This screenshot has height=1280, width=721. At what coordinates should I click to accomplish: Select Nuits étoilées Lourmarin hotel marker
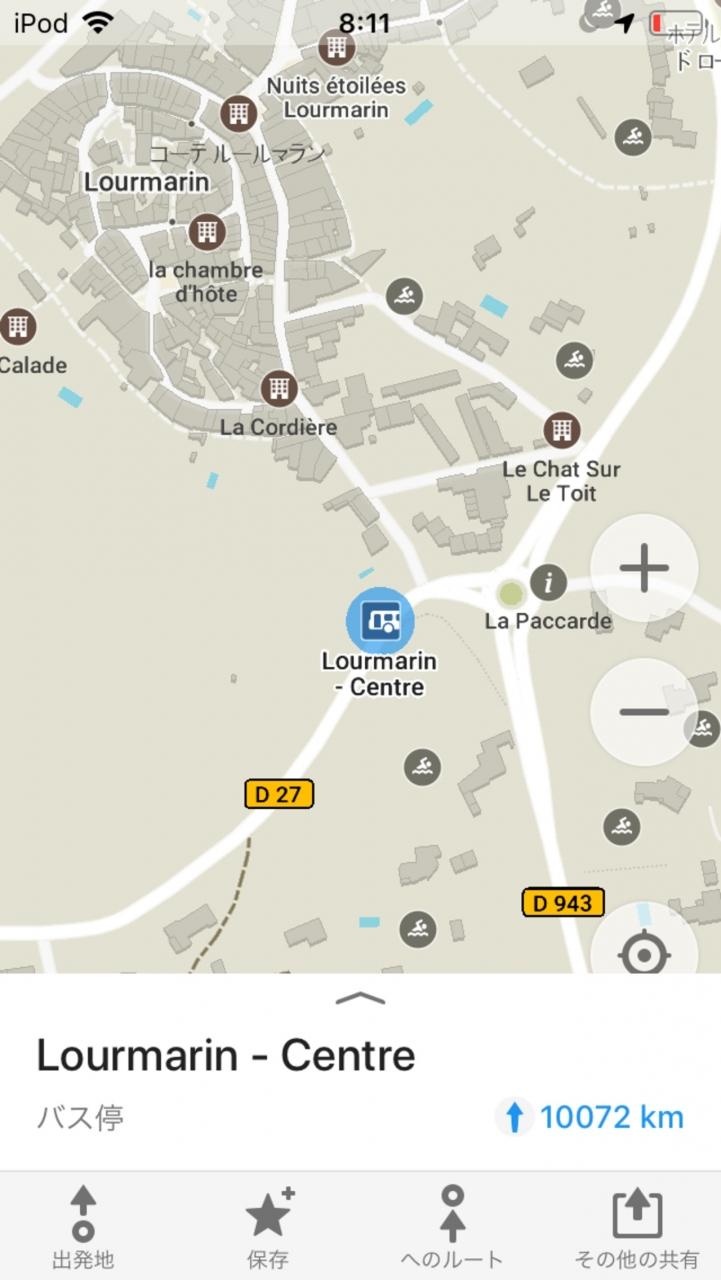[x=337, y=46]
